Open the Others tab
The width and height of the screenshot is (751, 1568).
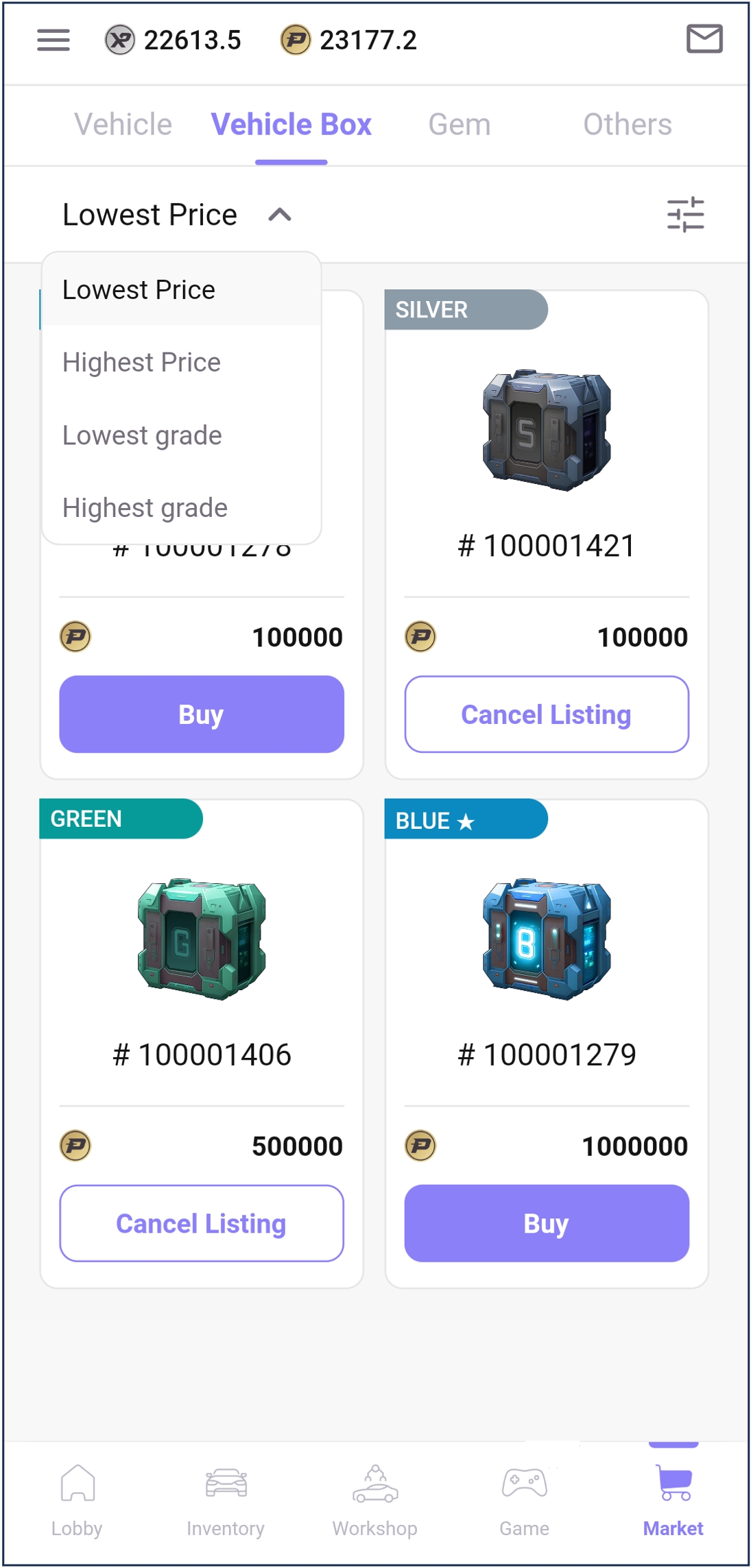click(627, 125)
